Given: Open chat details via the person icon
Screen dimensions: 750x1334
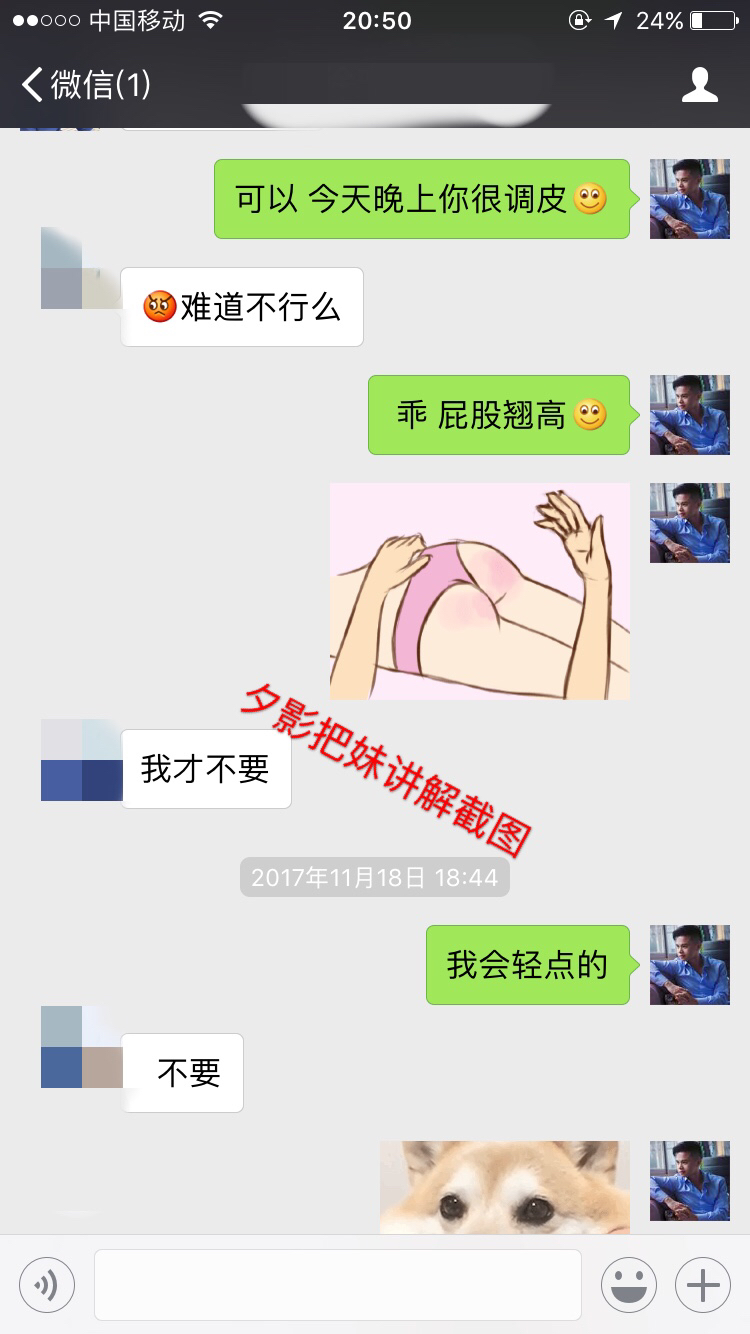Looking at the screenshot, I should (x=701, y=86).
